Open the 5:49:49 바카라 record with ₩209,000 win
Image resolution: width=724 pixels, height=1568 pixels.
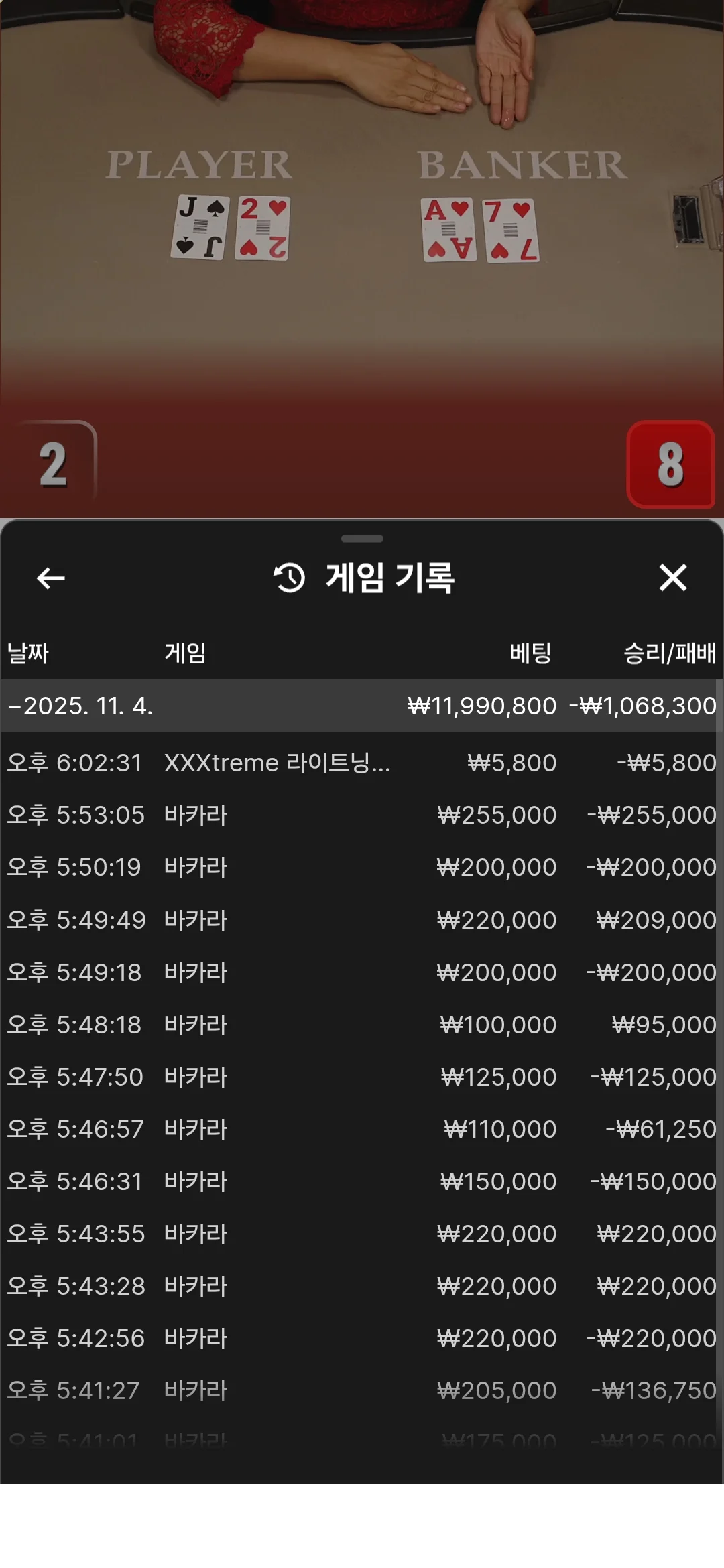[362, 919]
